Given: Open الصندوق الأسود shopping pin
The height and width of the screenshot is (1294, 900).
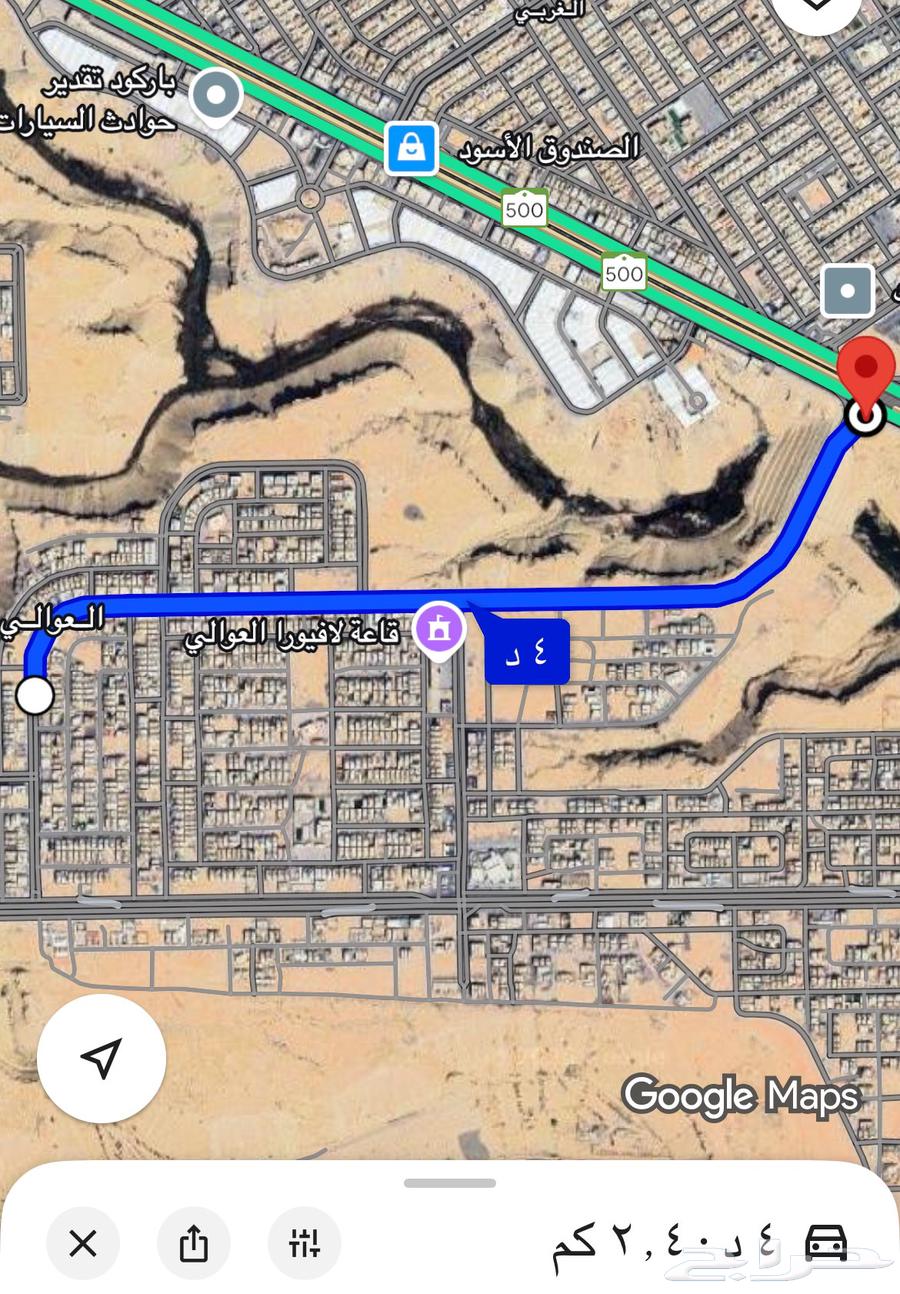Looking at the screenshot, I should pyautogui.click(x=412, y=149).
